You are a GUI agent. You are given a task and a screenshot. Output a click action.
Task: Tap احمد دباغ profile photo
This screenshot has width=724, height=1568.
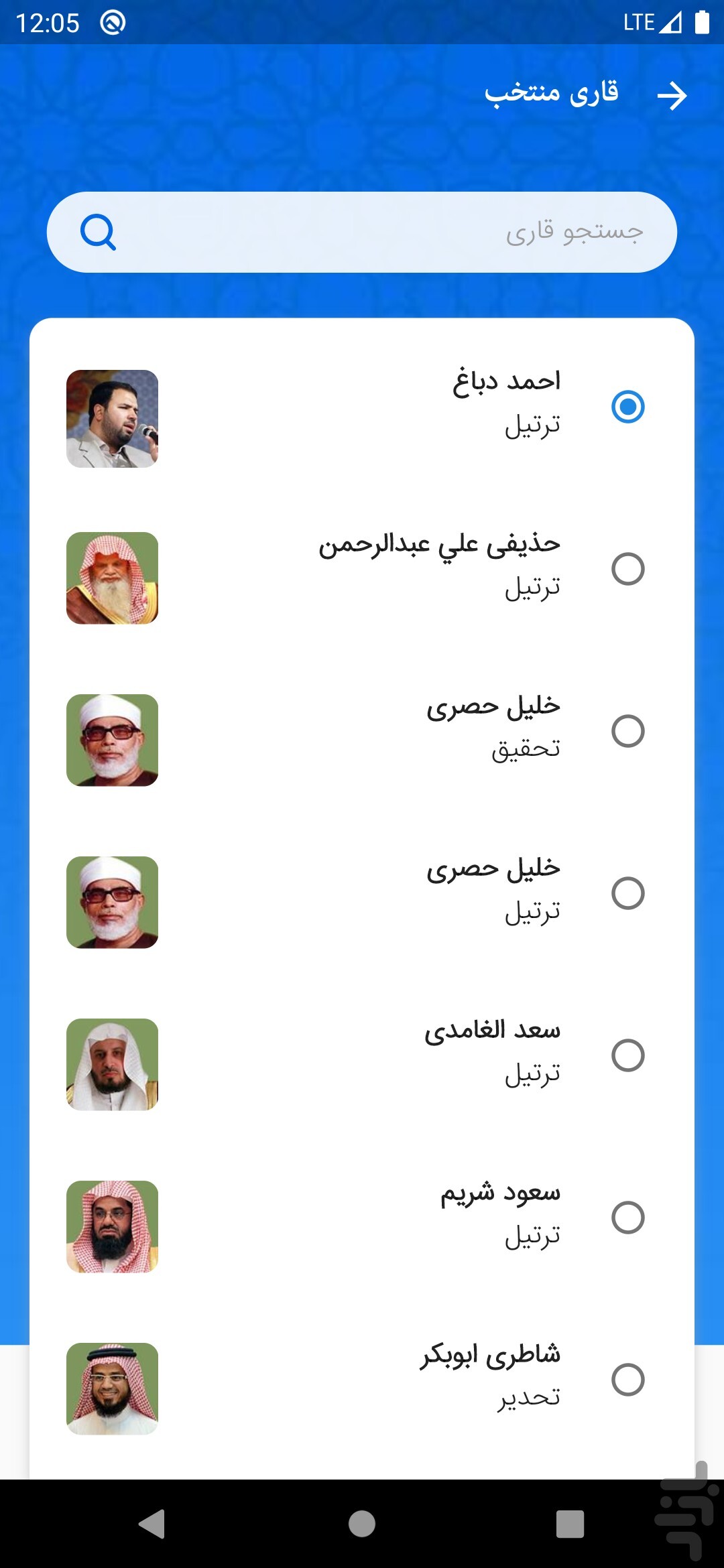tap(111, 420)
